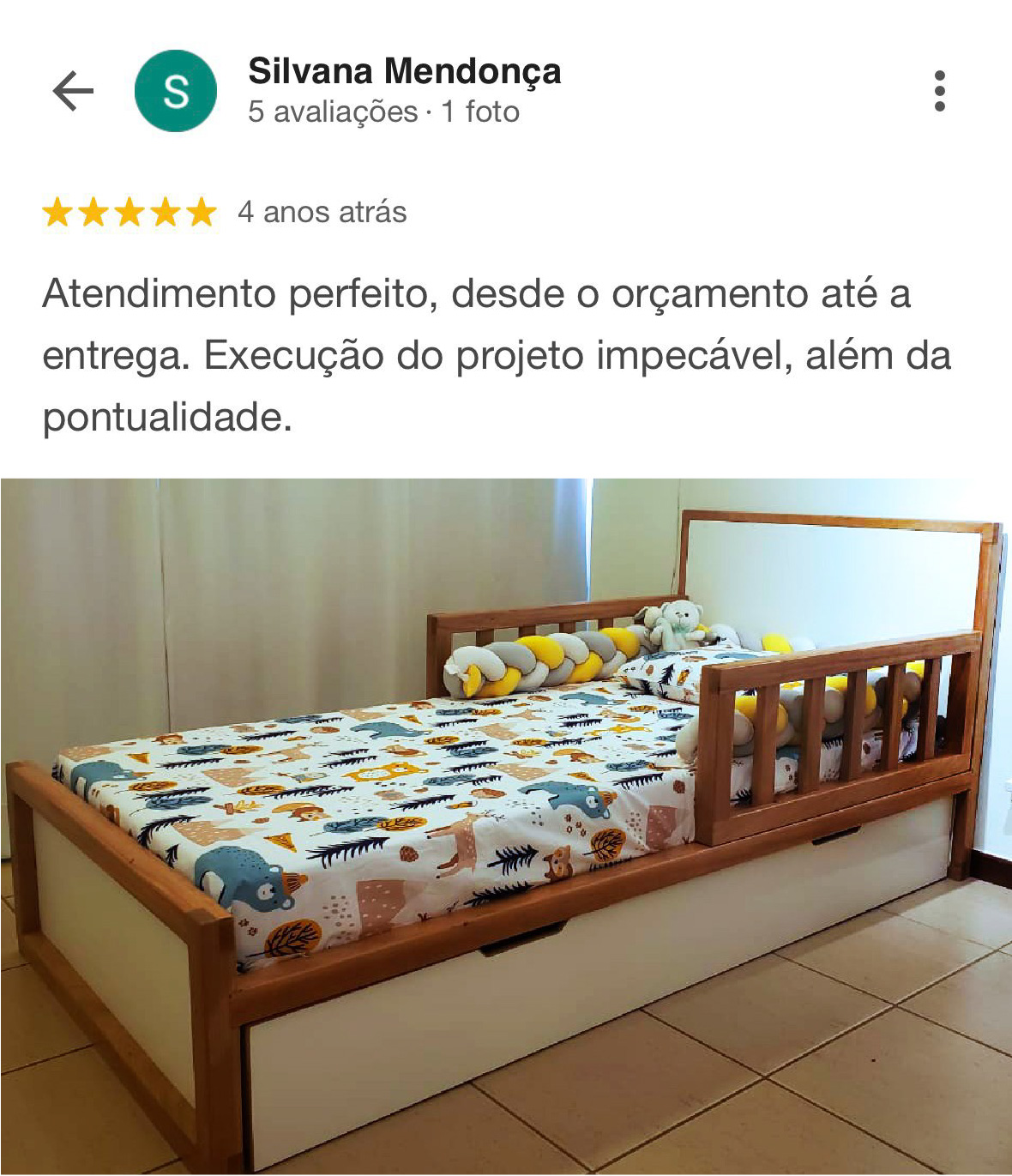Open the three-dot overflow menu
This screenshot has width=1012, height=1176.
[x=942, y=89]
